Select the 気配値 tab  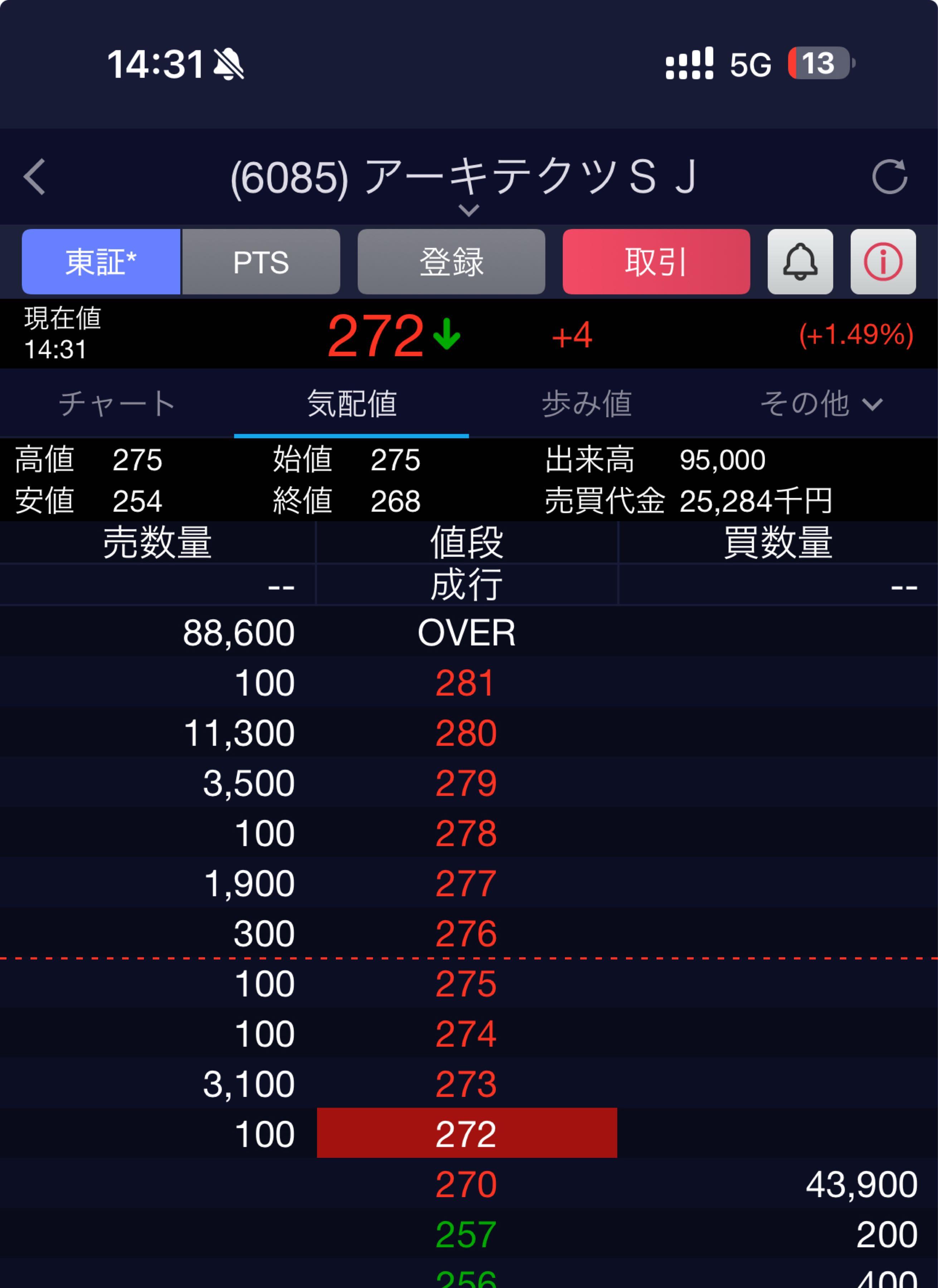352,404
